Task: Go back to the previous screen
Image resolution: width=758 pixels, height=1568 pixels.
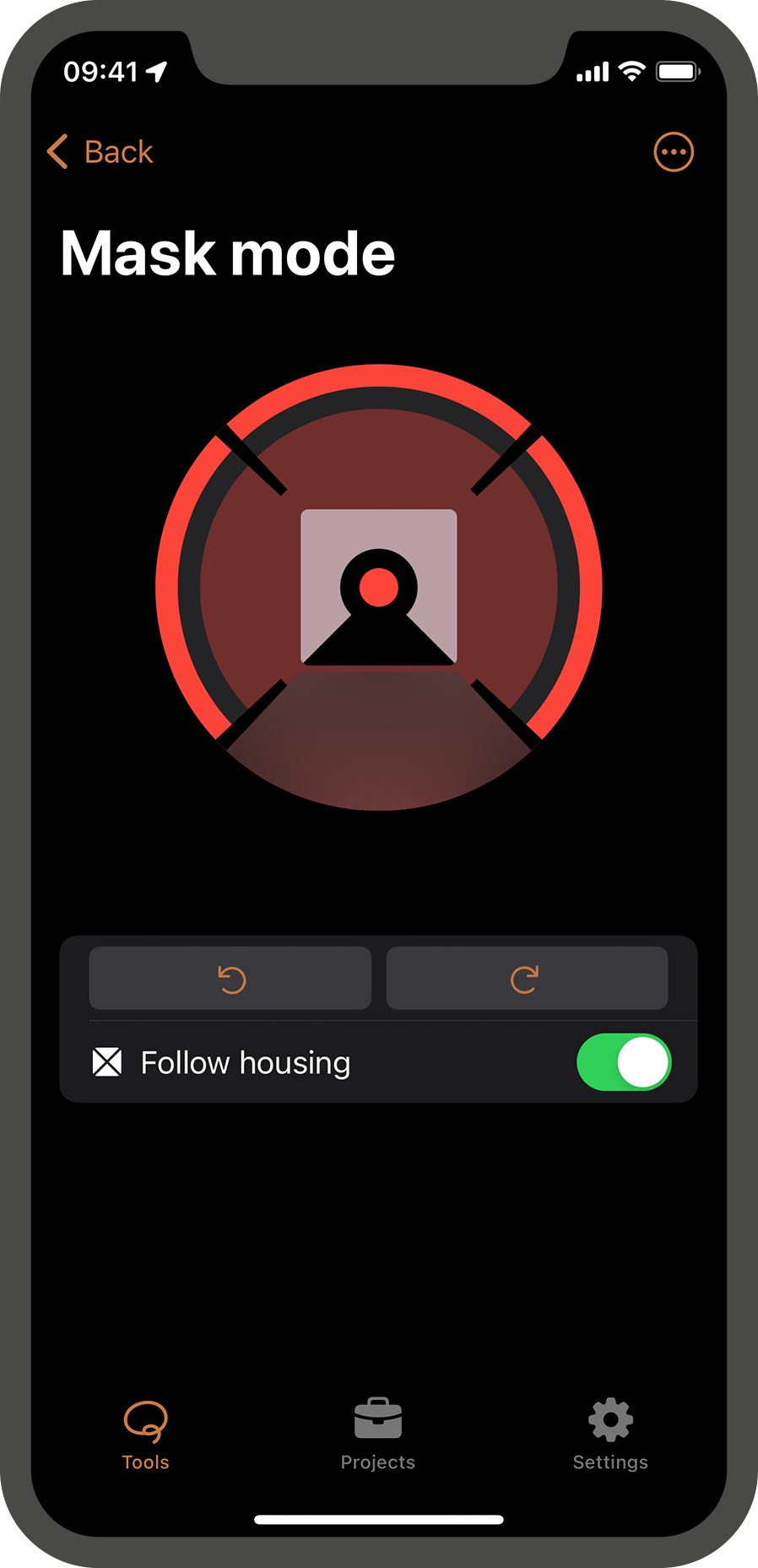Action: coord(100,152)
